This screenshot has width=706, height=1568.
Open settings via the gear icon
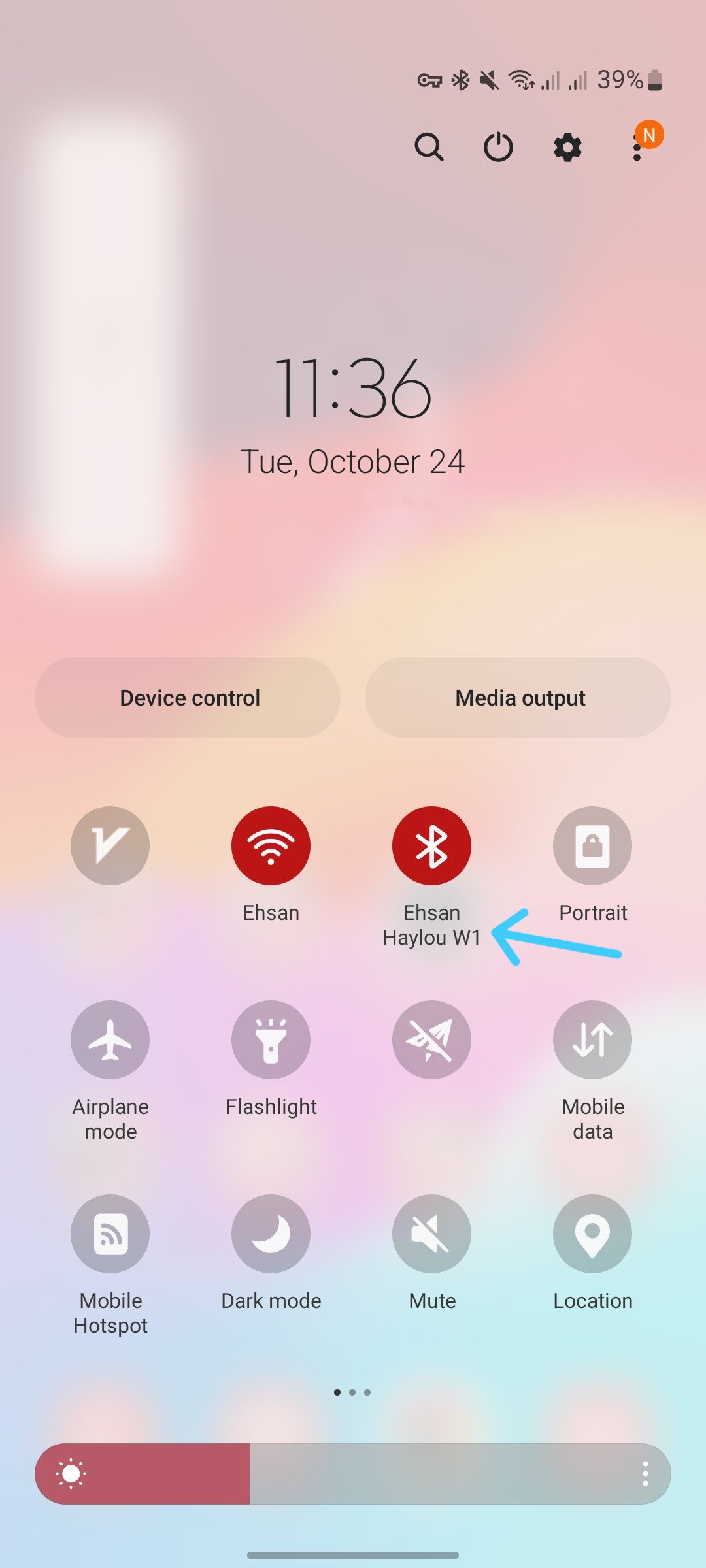pos(567,148)
